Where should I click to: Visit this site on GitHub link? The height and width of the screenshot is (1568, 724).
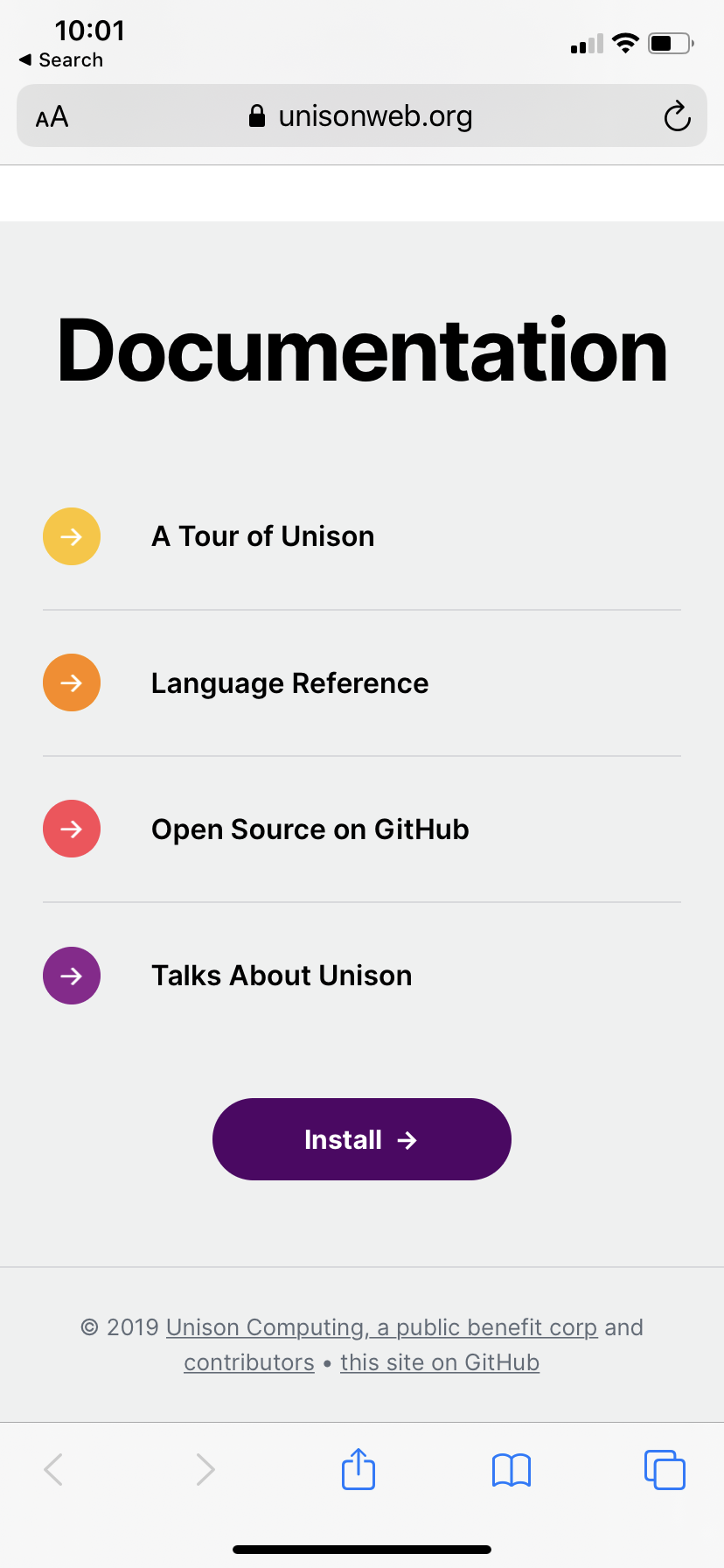click(x=440, y=1362)
